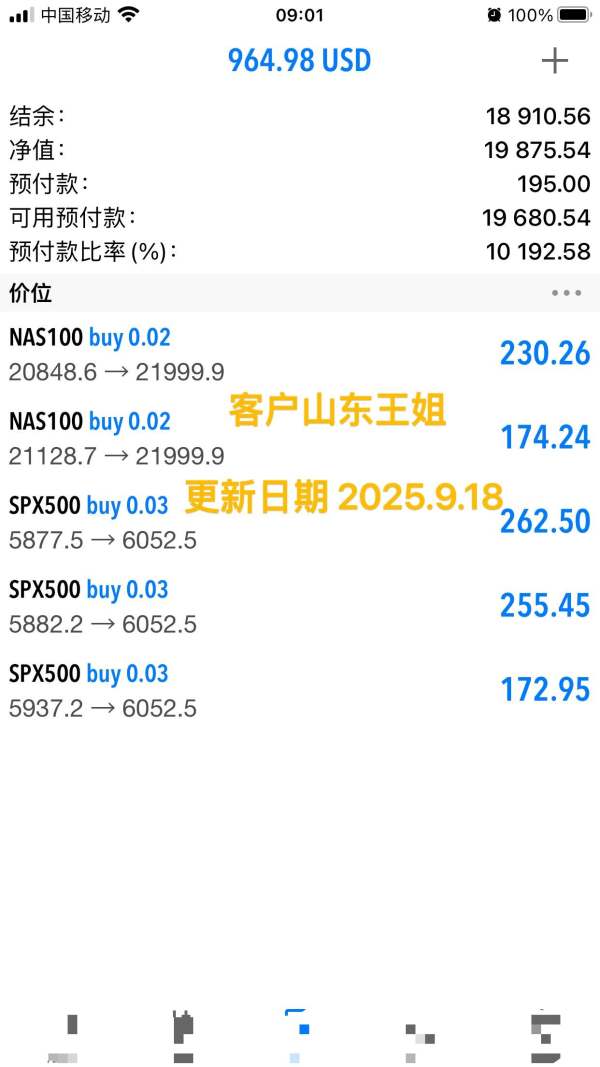Open the three-dot menu beside 价位

[565, 293]
